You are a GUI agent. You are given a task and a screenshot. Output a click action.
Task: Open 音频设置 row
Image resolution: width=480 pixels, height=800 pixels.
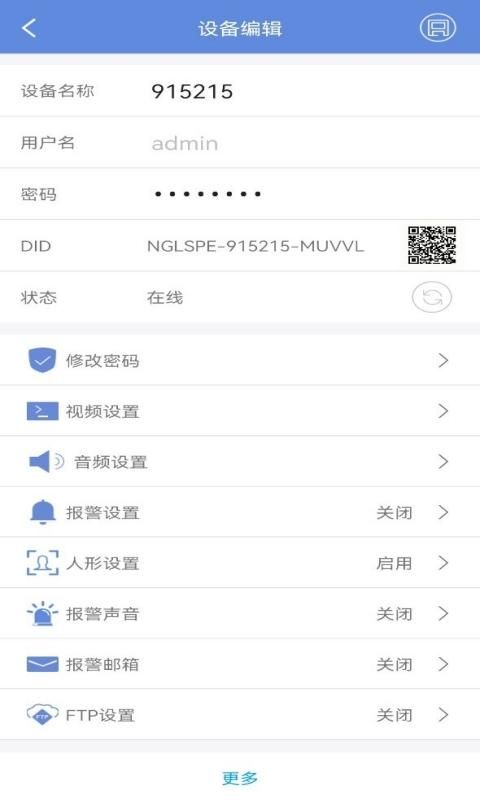tap(240, 461)
